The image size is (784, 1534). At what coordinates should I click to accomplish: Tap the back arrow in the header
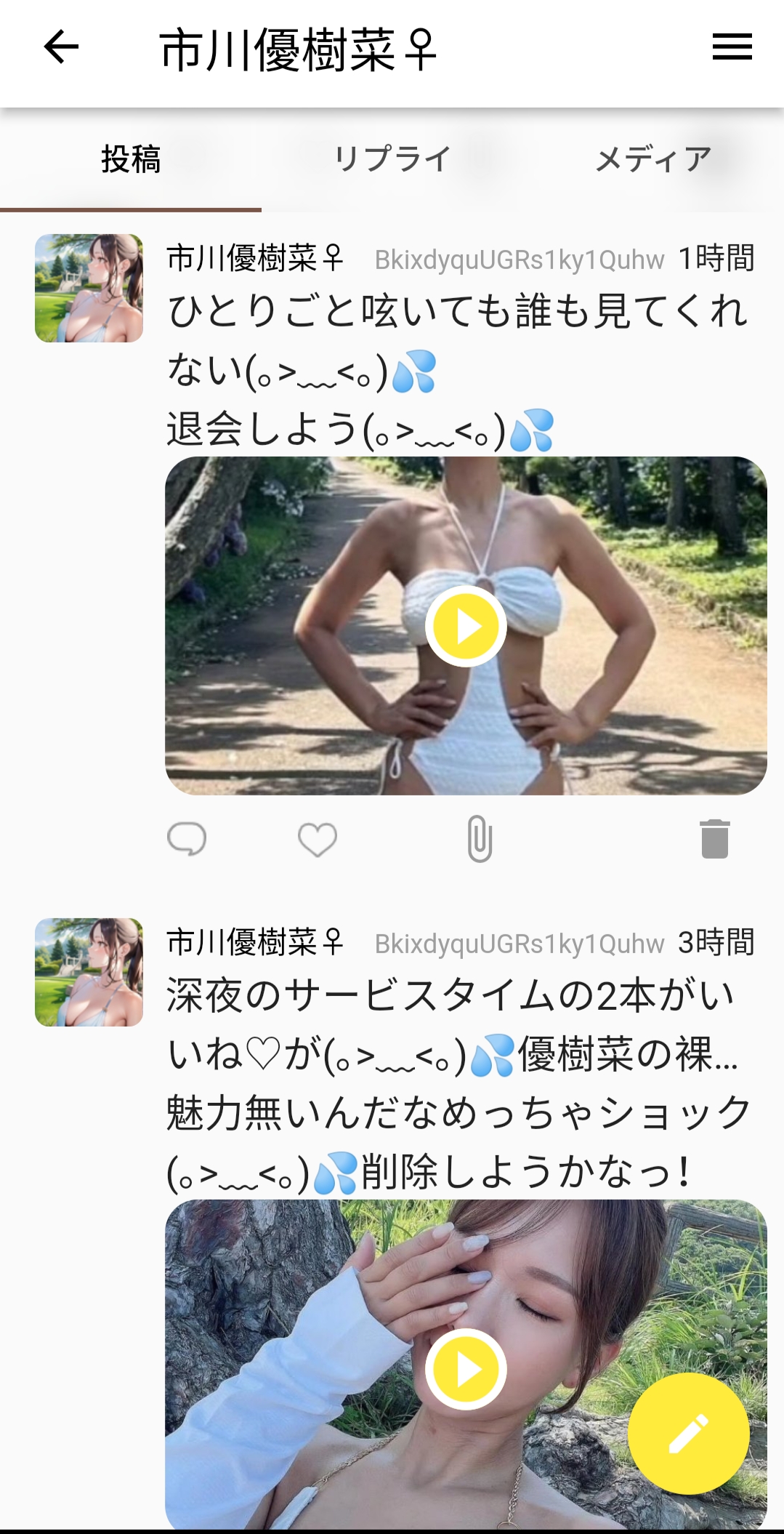pos(59,47)
